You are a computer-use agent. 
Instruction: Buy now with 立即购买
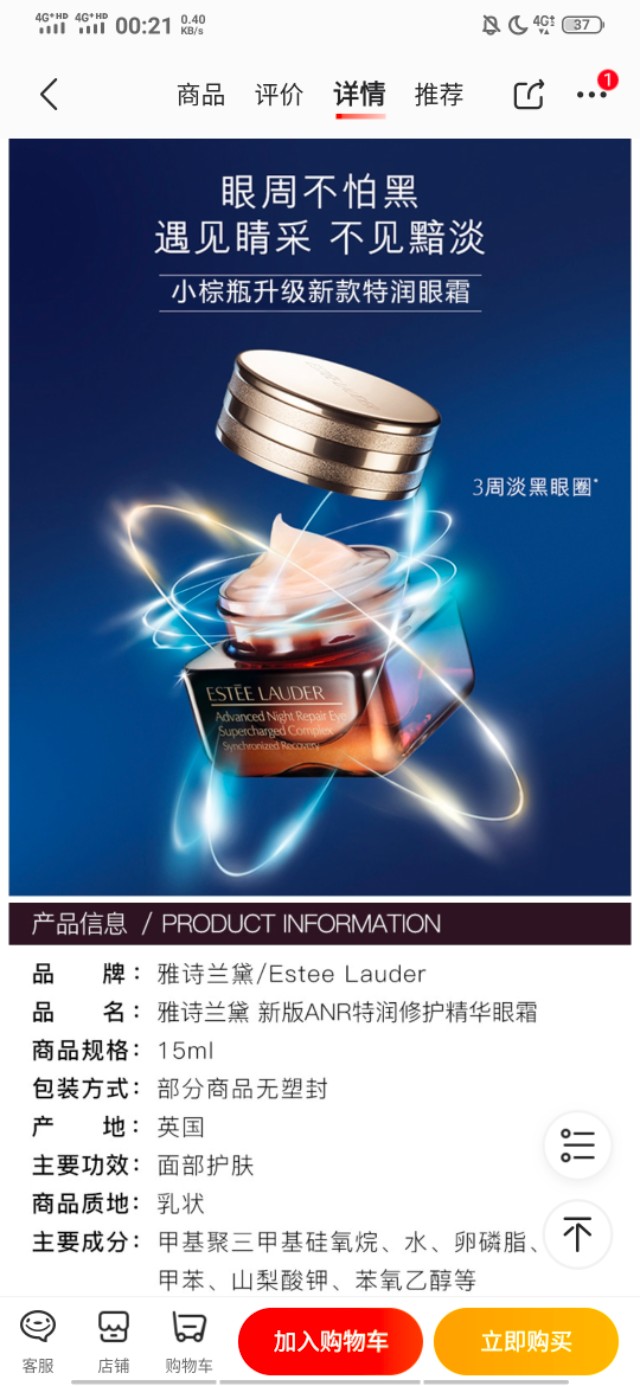(526, 1341)
